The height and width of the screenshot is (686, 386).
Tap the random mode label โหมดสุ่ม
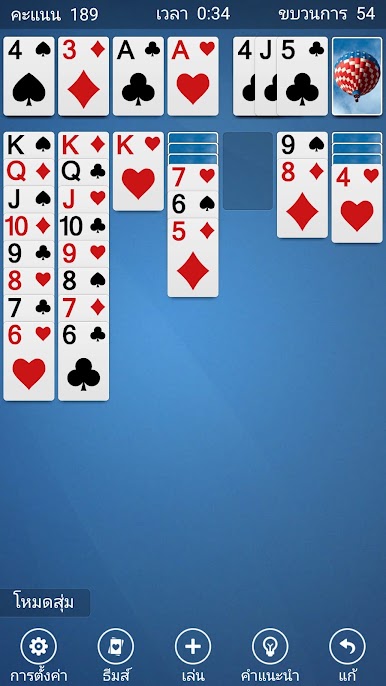(x=44, y=603)
